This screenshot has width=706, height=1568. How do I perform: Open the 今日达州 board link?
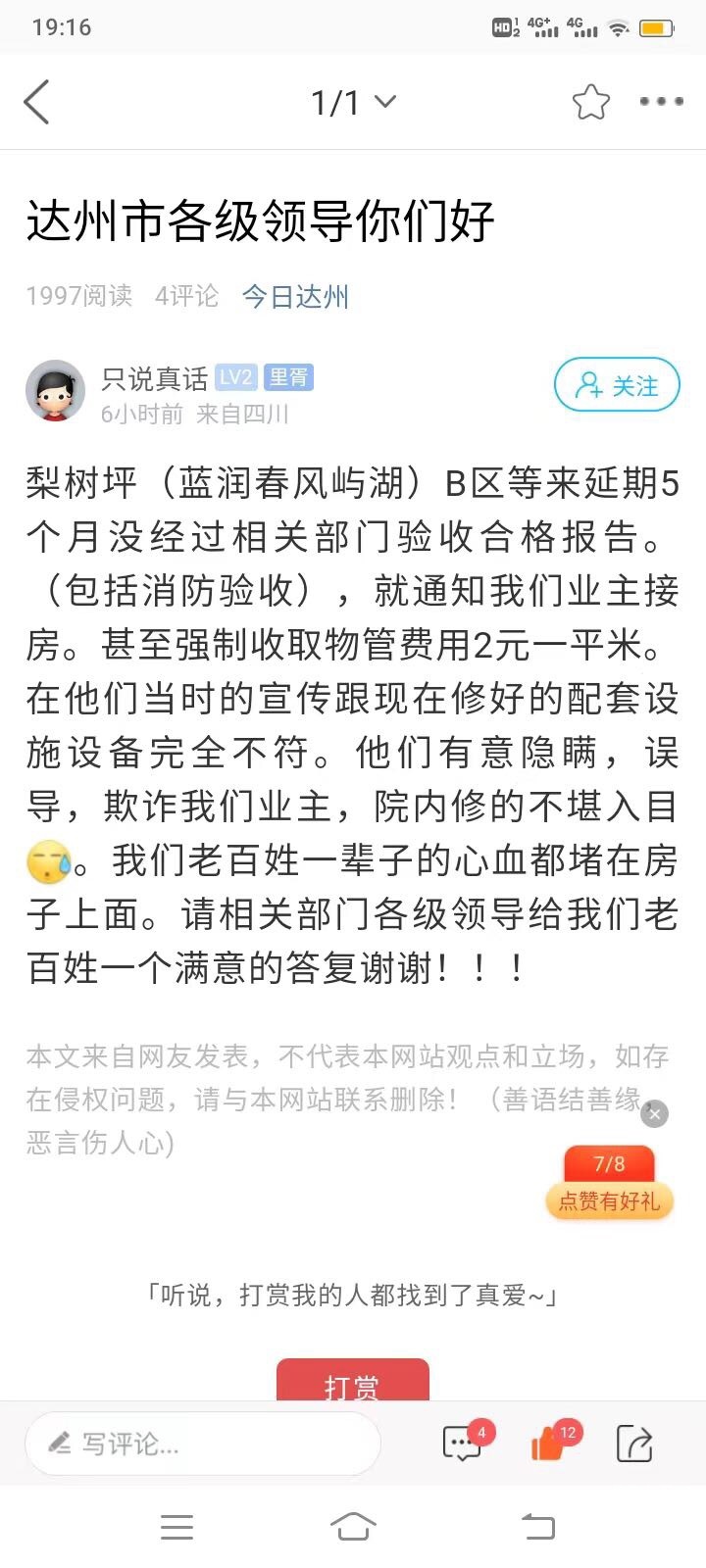click(295, 296)
